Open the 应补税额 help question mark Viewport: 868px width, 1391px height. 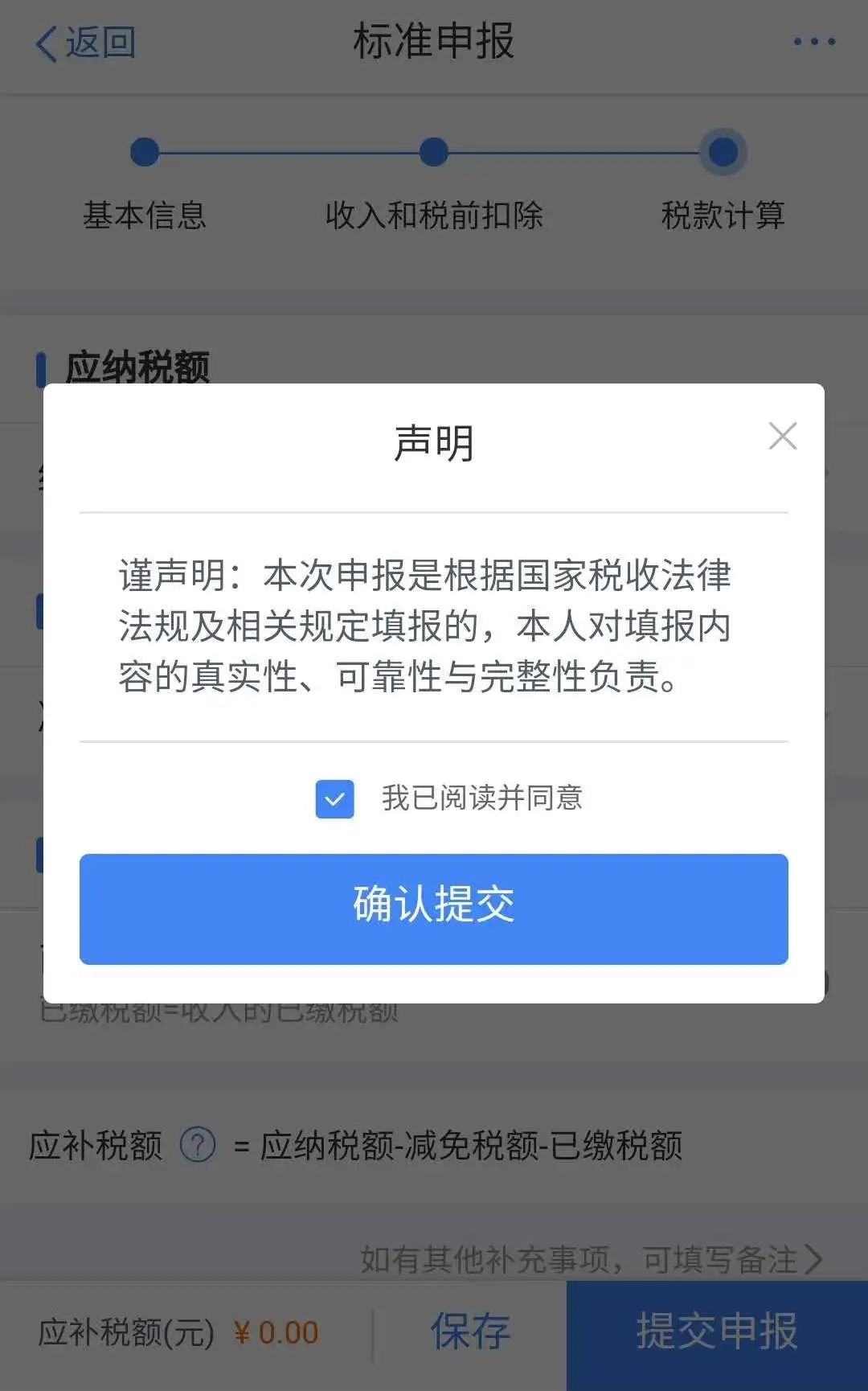(x=198, y=1144)
